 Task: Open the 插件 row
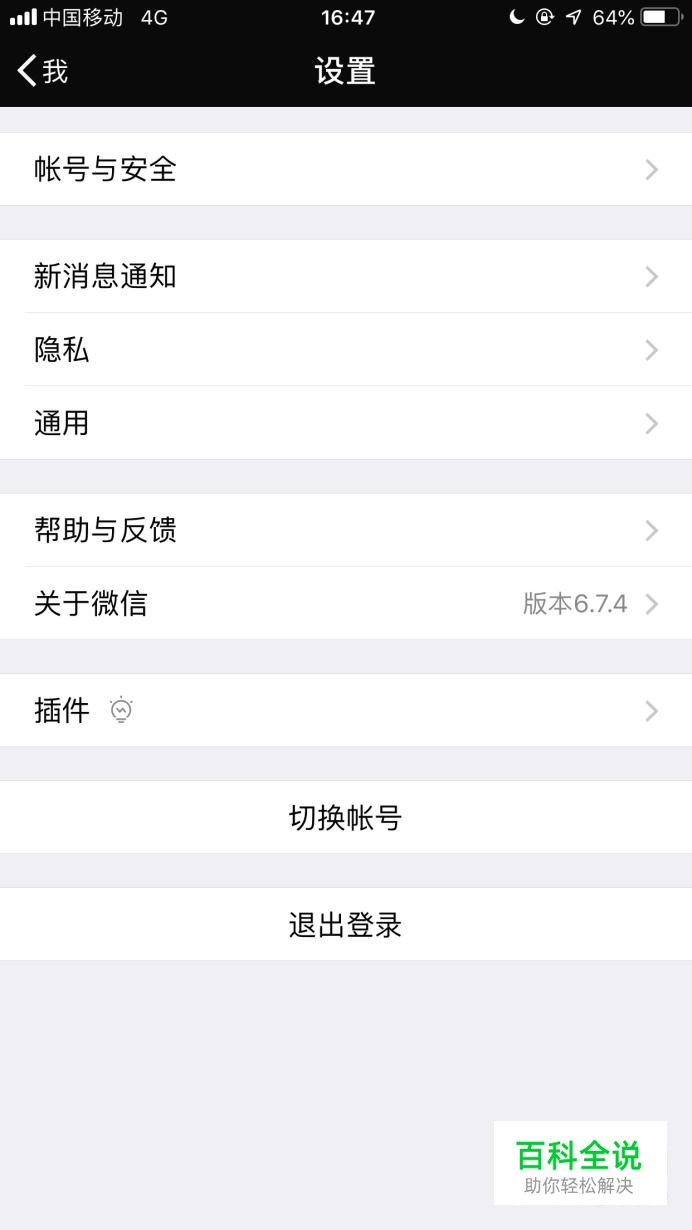pyautogui.click(x=346, y=711)
